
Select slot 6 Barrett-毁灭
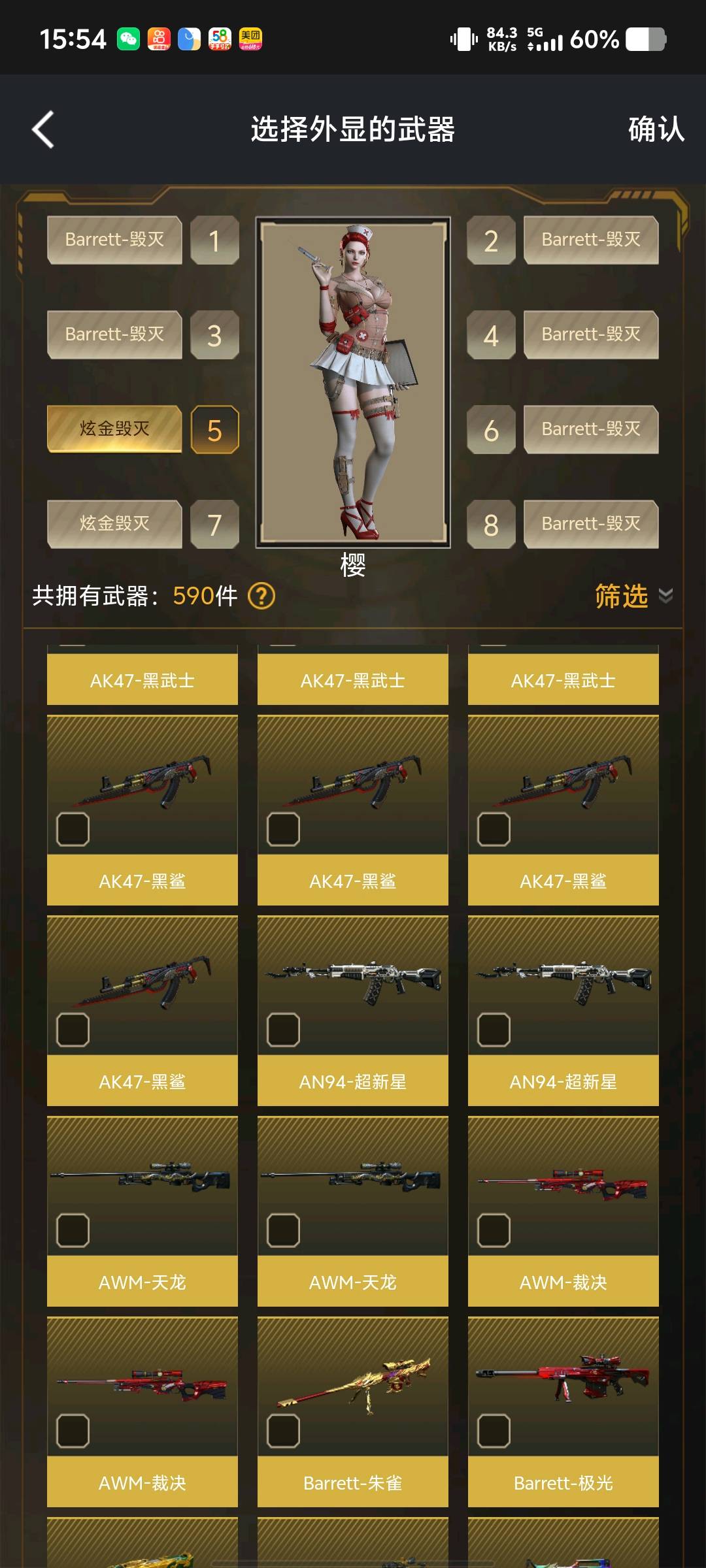click(x=590, y=429)
